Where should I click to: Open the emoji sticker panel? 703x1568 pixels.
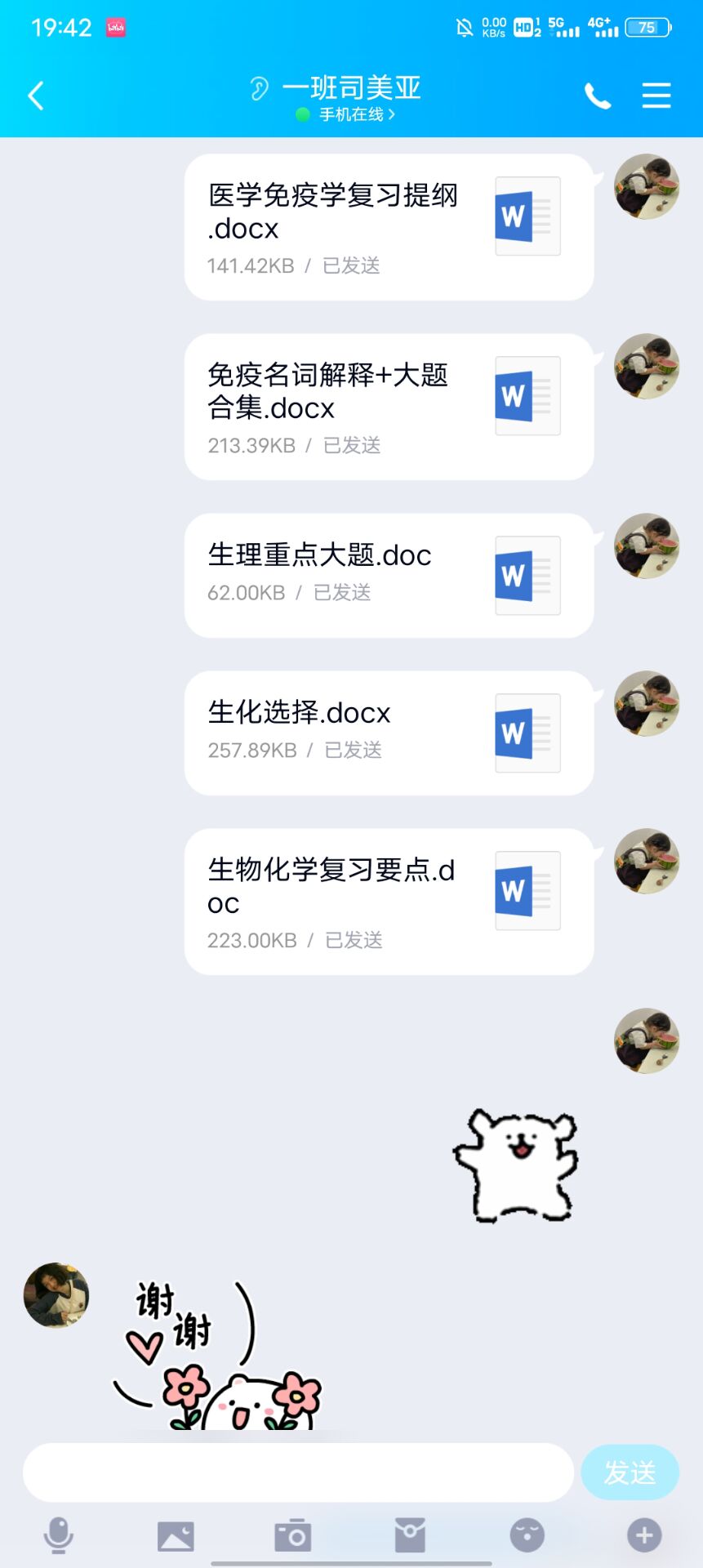[x=527, y=1535]
